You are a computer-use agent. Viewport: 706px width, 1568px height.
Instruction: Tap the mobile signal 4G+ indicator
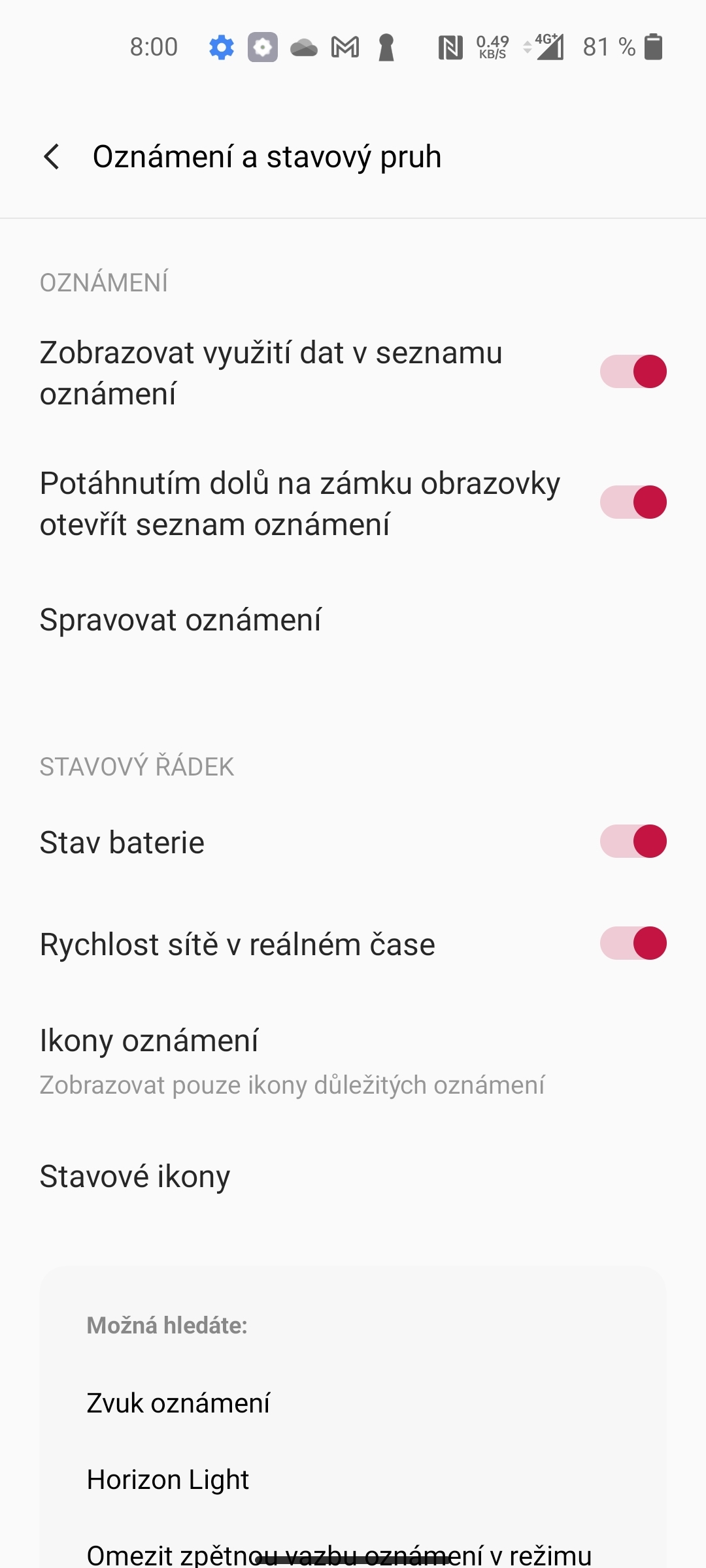tap(546, 46)
